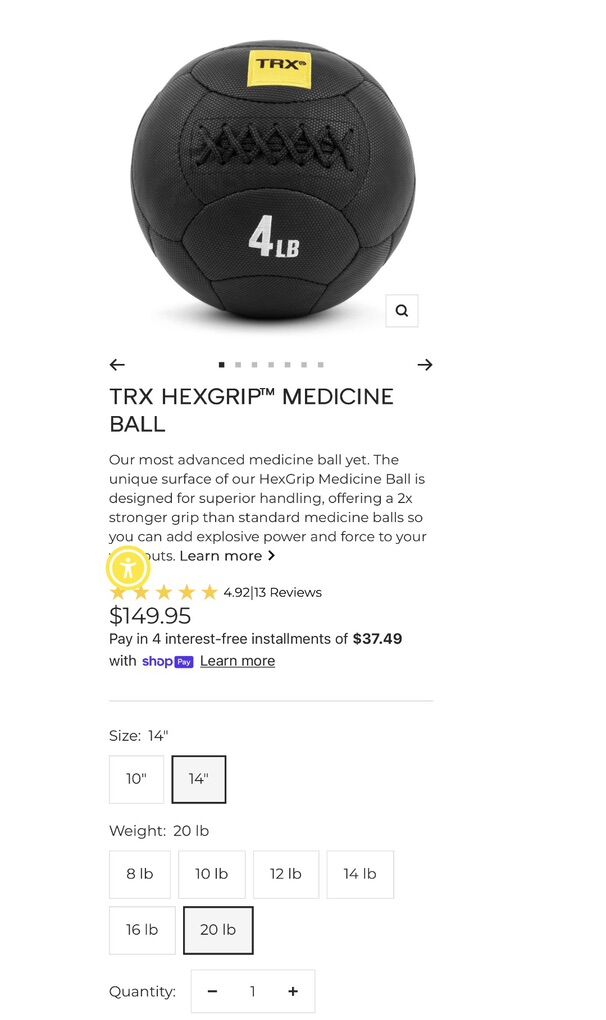
Task: Increase quantity with the plus button
Action: [293, 991]
